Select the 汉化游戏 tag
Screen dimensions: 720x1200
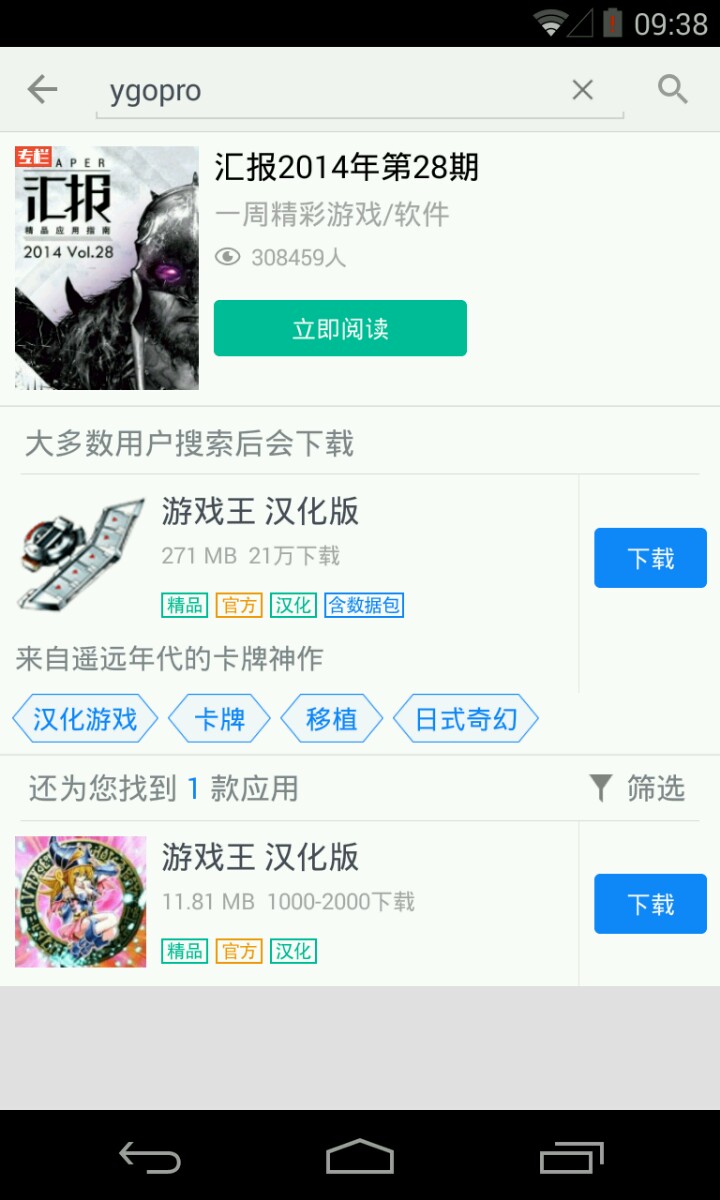(85, 719)
